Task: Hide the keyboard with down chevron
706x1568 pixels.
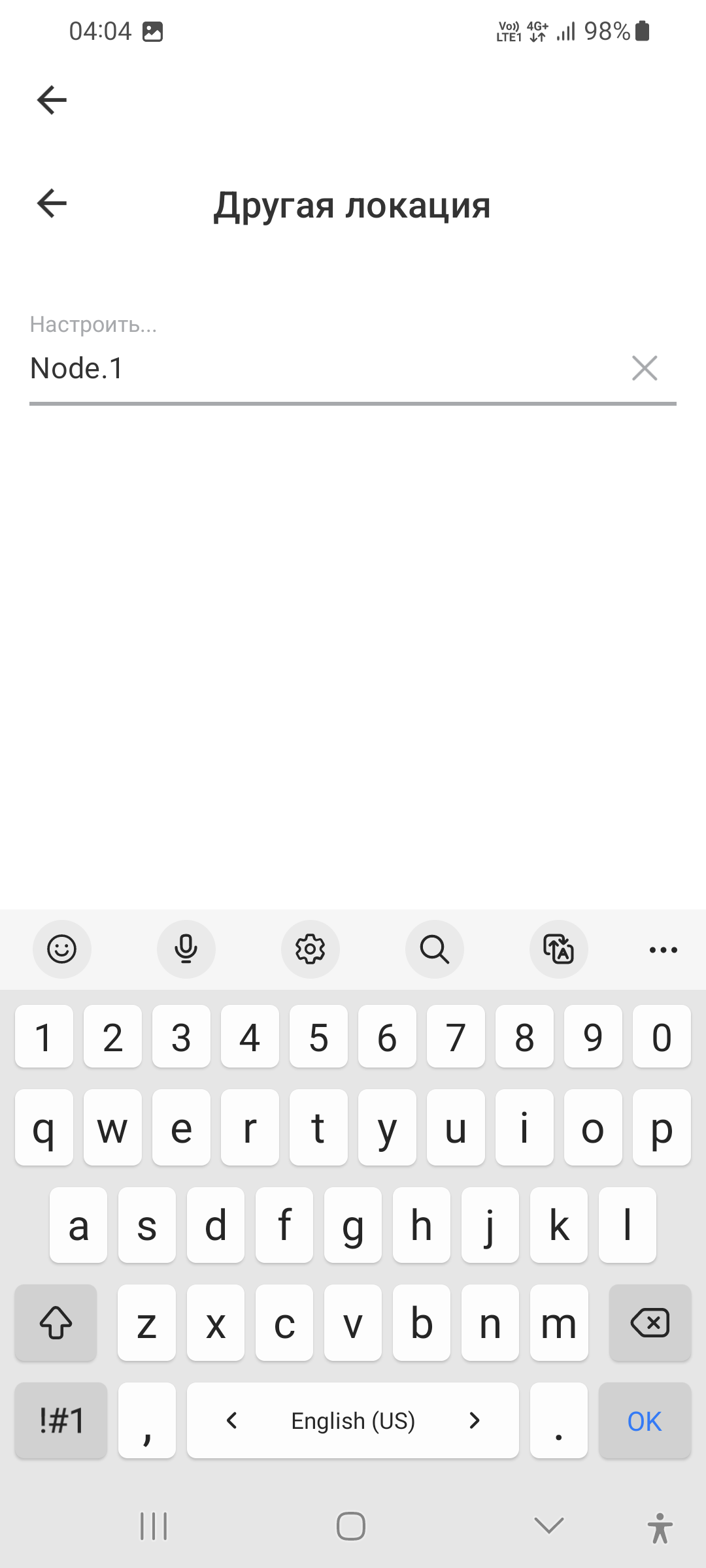Action: (x=548, y=1526)
